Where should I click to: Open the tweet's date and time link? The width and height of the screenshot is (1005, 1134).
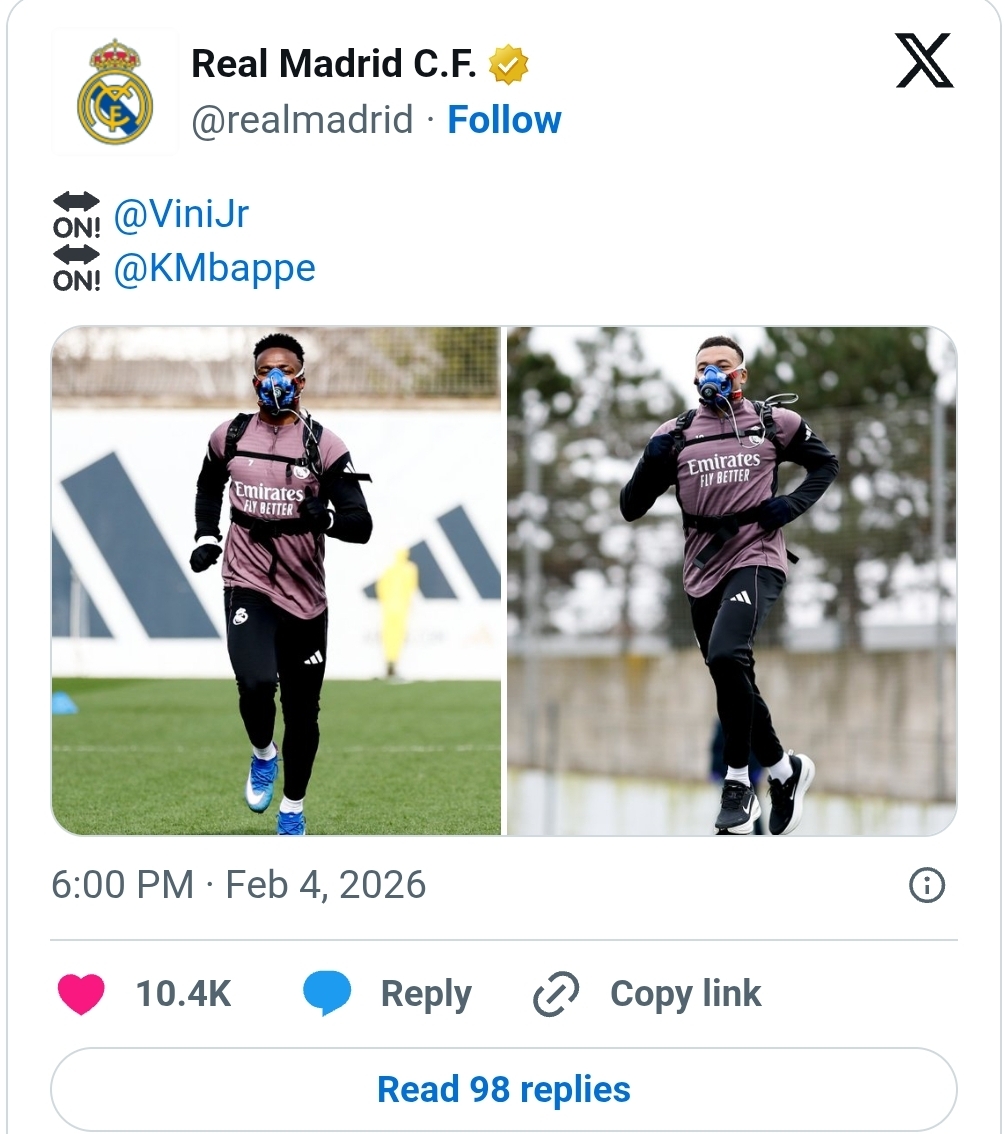tap(239, 885)
